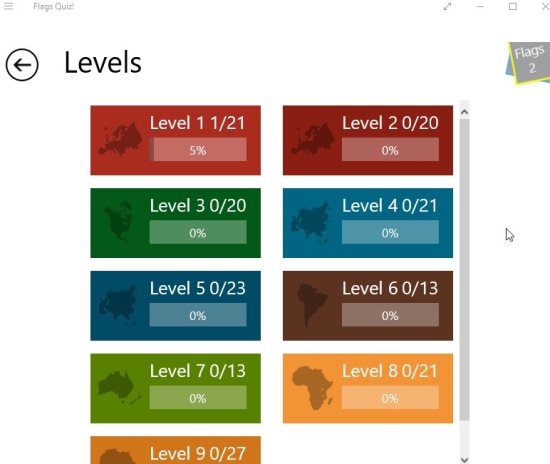Select Level 3 card

pyautogui.click(x=175, y=223)
